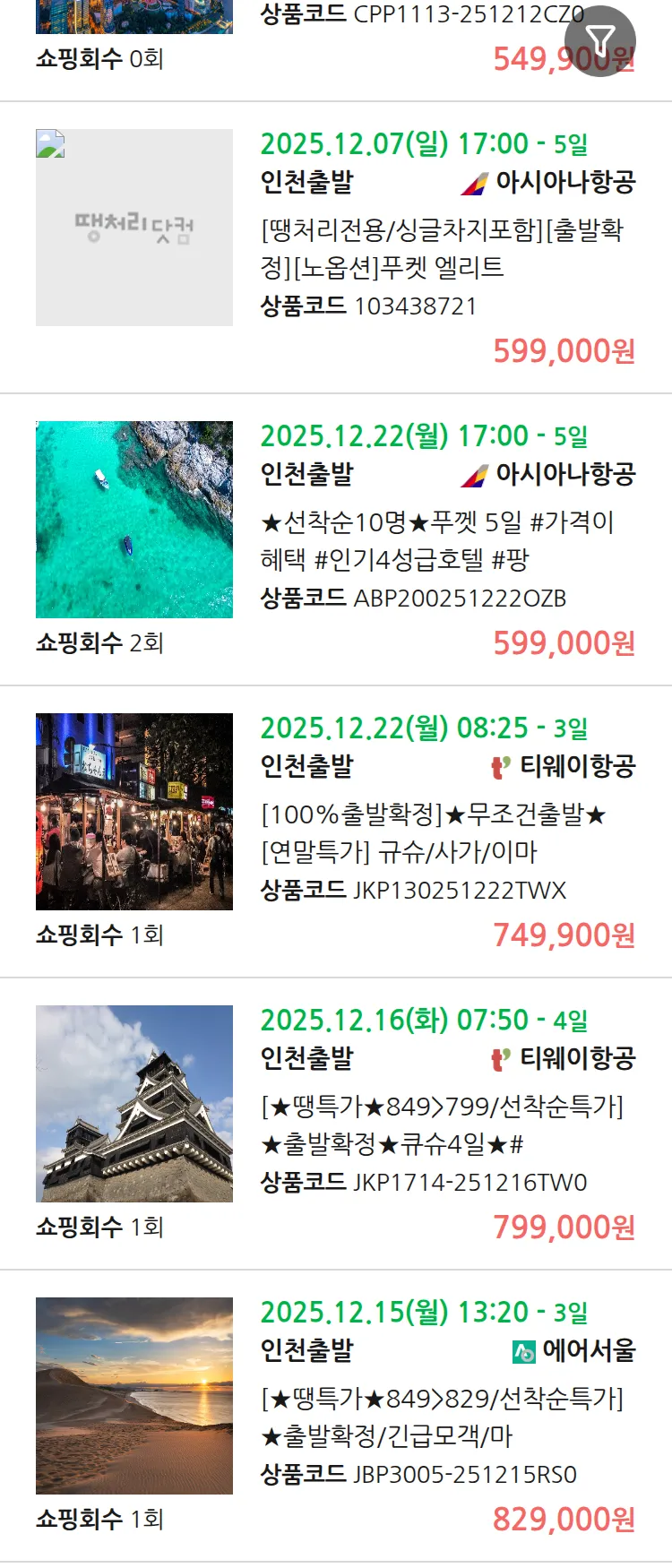Screen dimensions: 672x1568
Task: Open the 선착순10명 푸껫 5일 package
Action: 437,540
